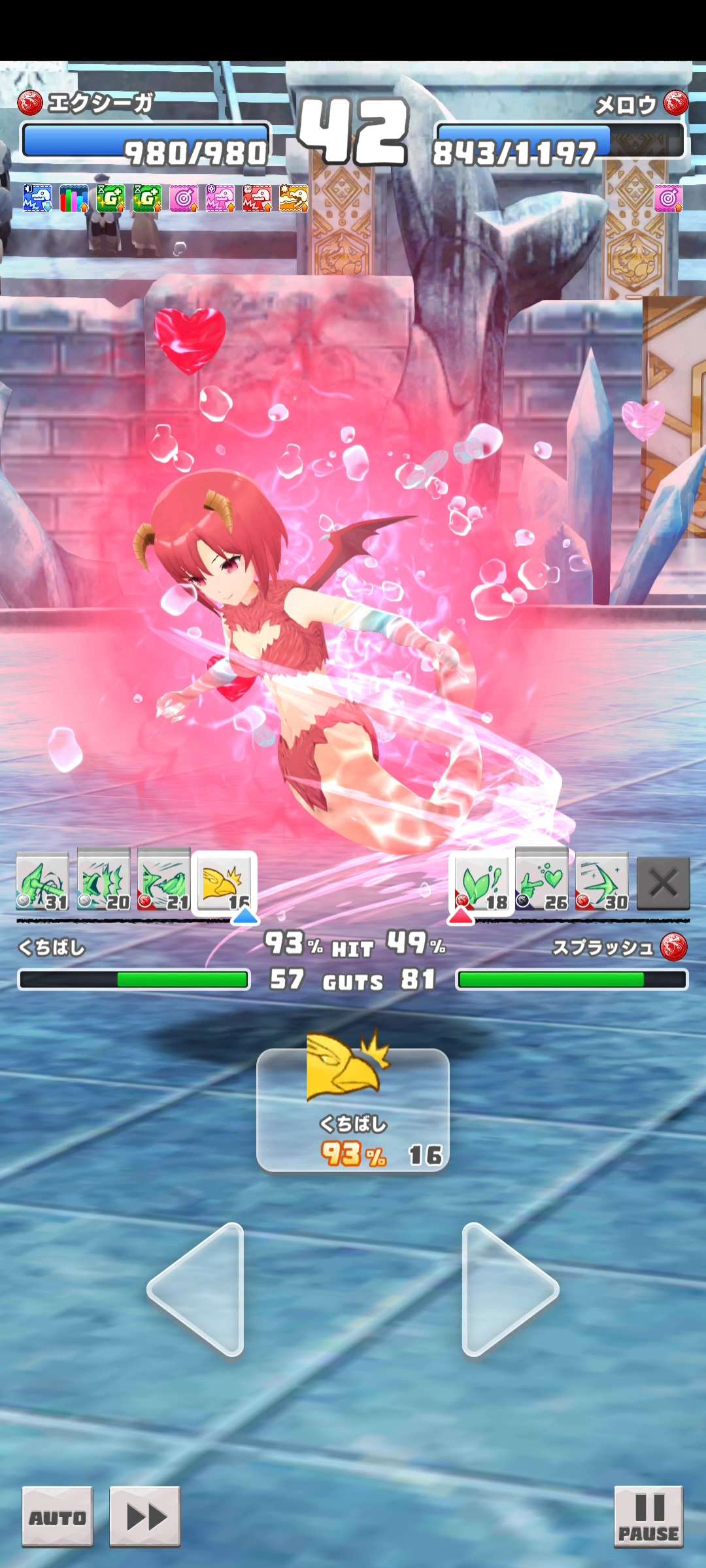Select the skill costing 20 guts
Screen dimensions: 706x1568
coord(103,881)
